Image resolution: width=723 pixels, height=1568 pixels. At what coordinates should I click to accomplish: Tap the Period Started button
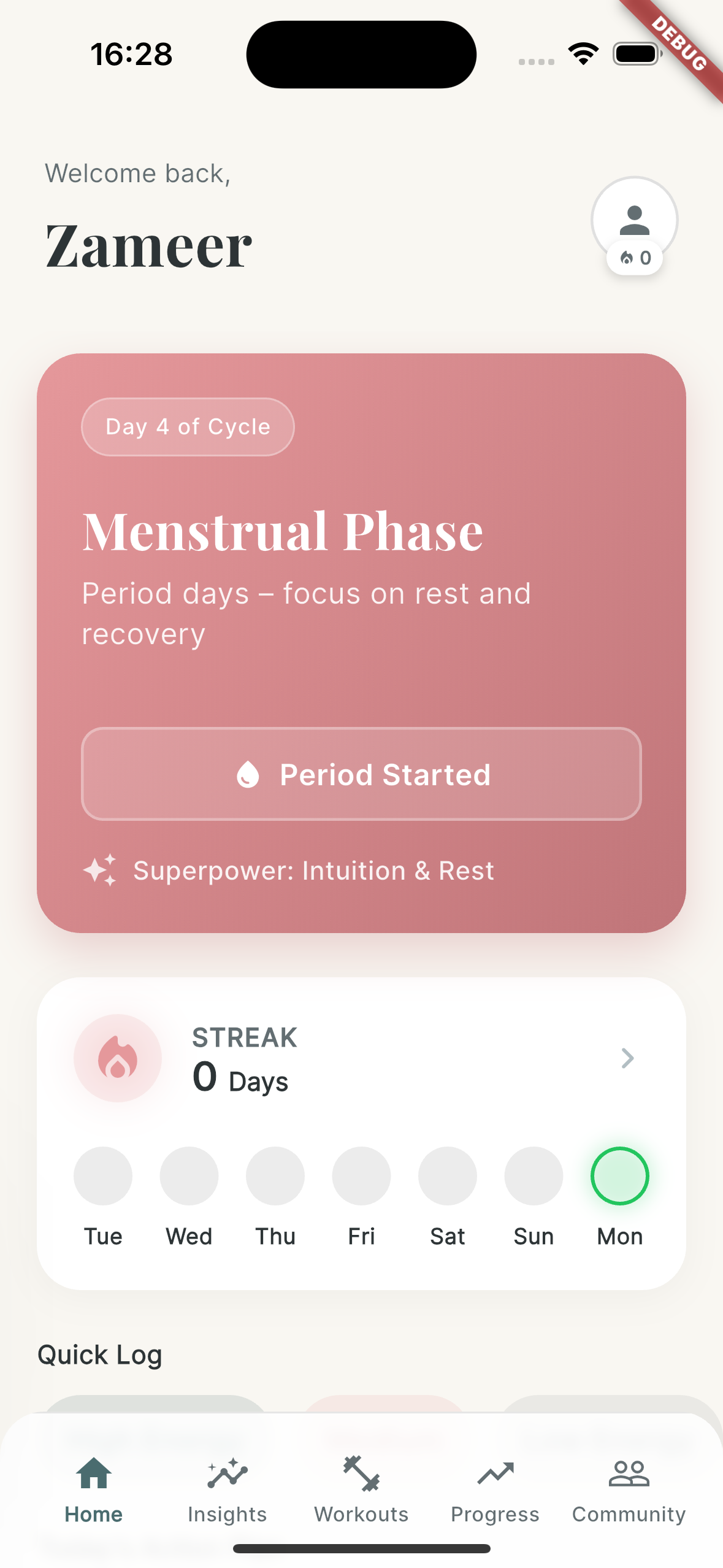pyautogui.click(x=361, y=774)
